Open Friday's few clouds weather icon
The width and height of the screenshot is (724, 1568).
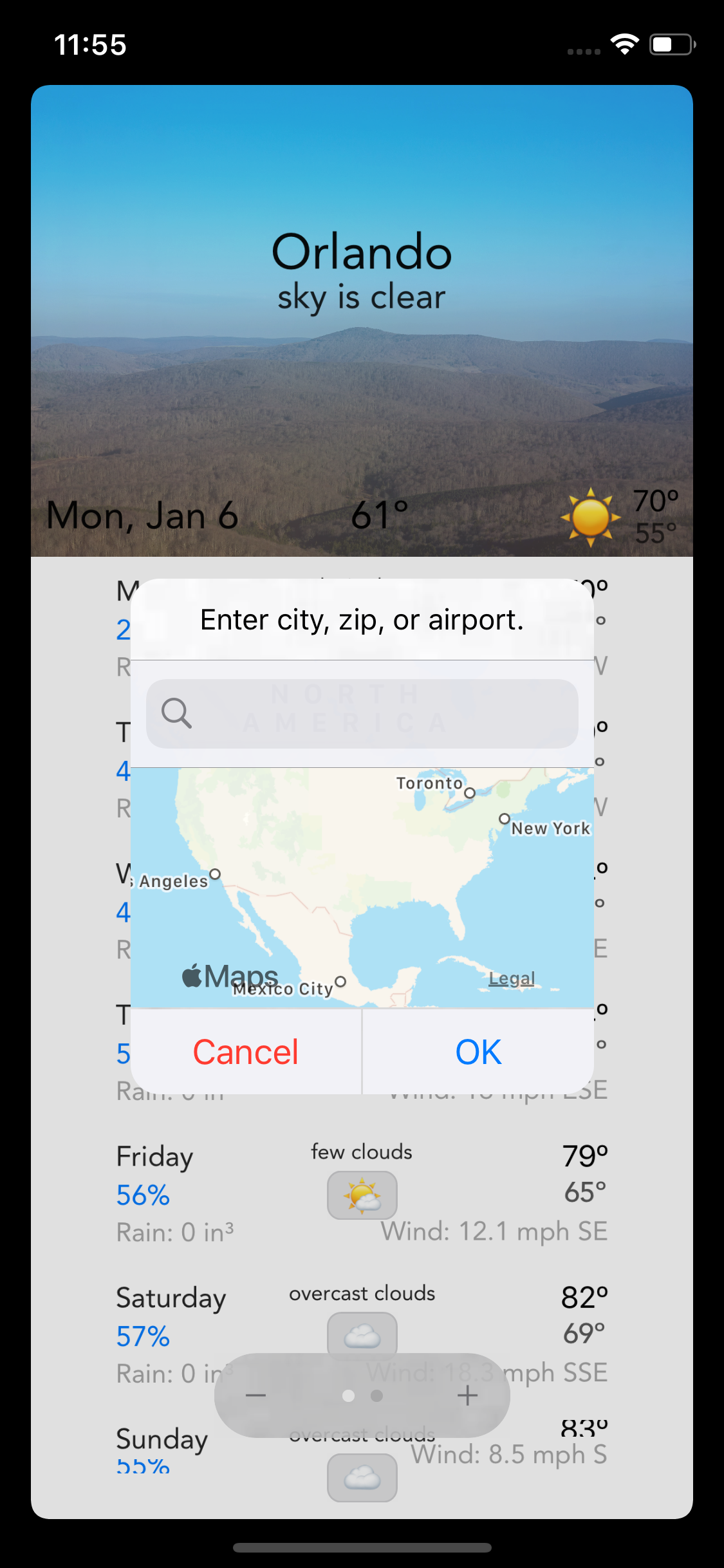tap(362, 1195)
